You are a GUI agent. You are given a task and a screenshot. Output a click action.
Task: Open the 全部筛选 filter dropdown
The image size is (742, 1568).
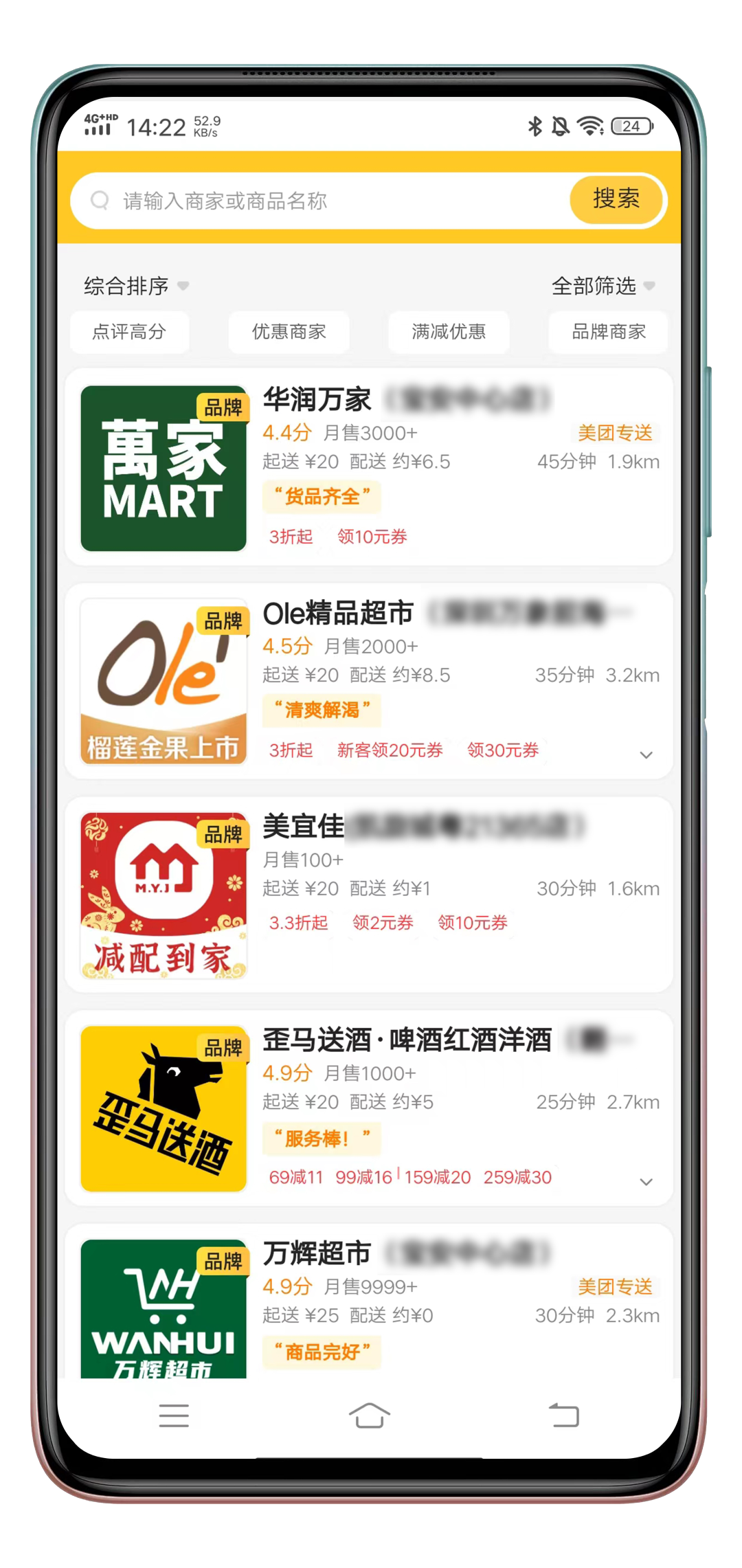tap(603, 286)
